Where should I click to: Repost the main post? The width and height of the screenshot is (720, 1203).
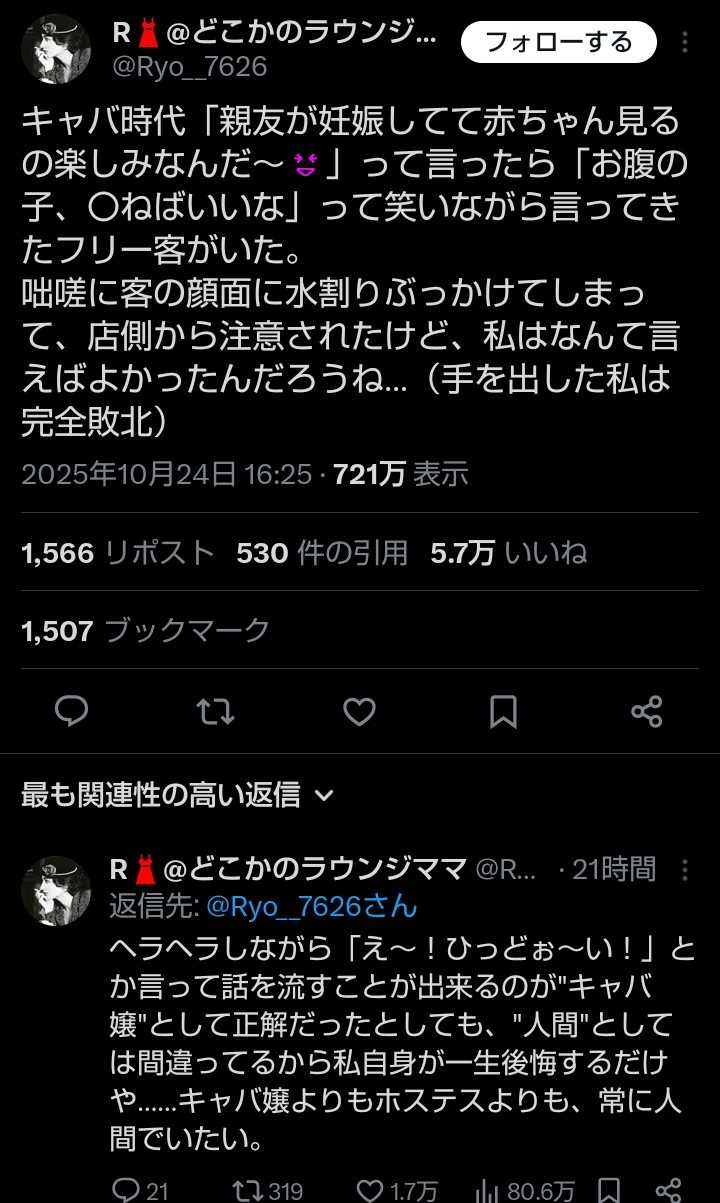[x=215, y=711]
